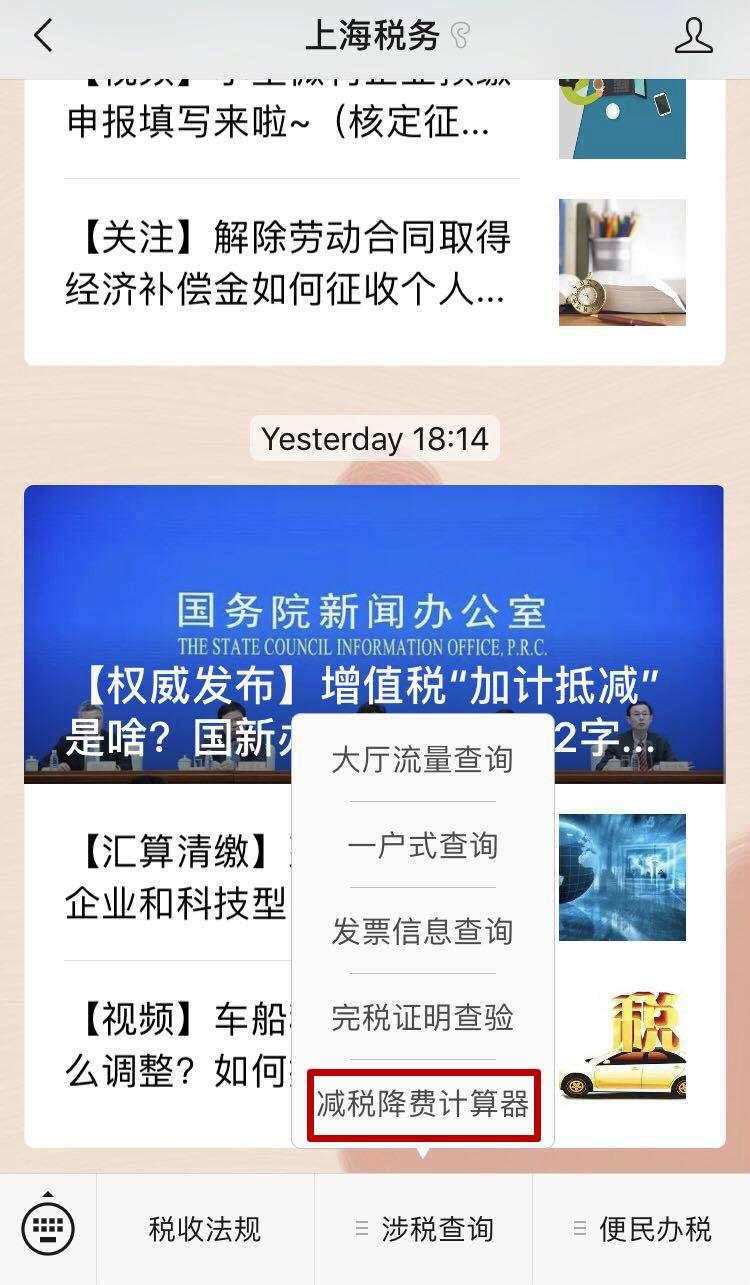Open the 【关注】解除劳动合同 article
This screenshot has height=1285, width=750.
click(375, 263)
